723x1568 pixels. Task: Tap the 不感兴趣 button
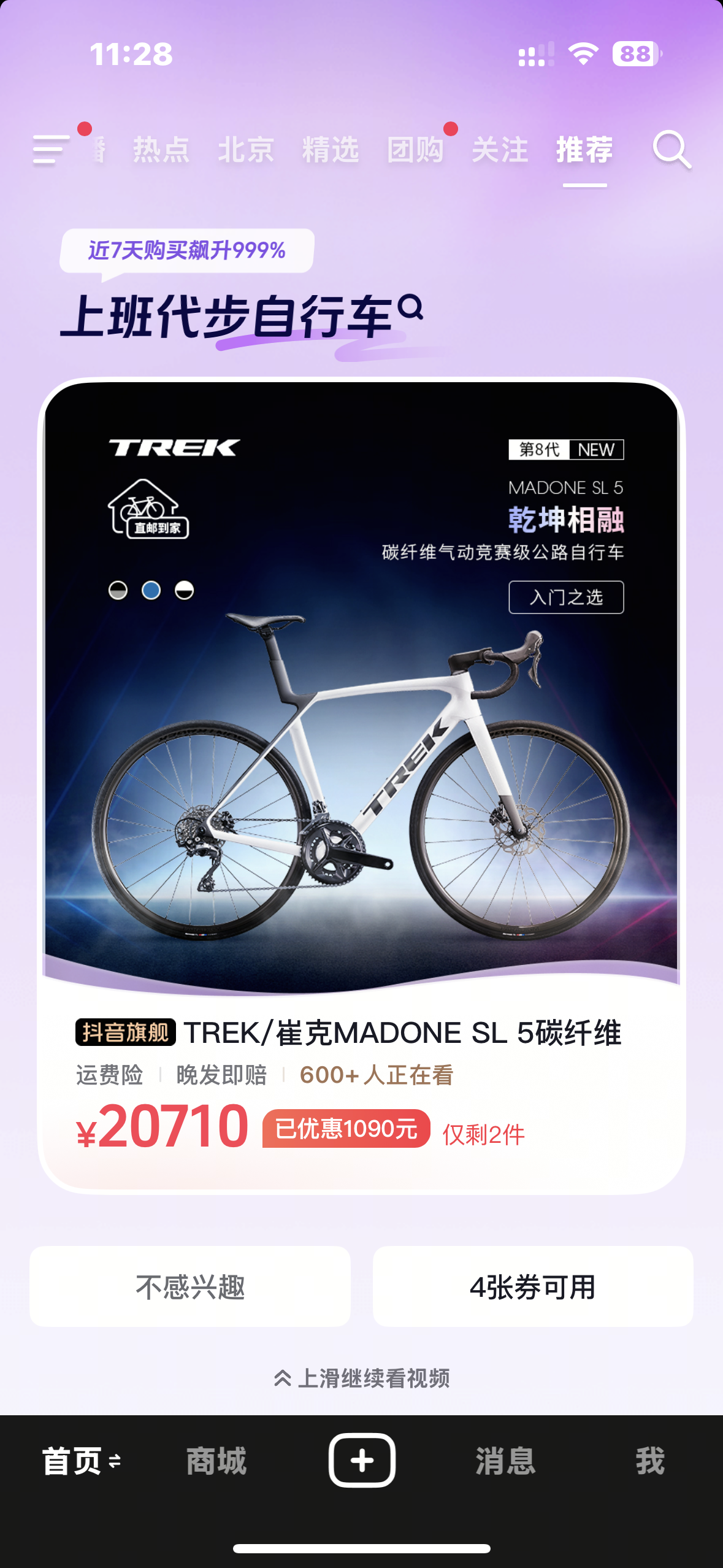(x=190, y=1286)
